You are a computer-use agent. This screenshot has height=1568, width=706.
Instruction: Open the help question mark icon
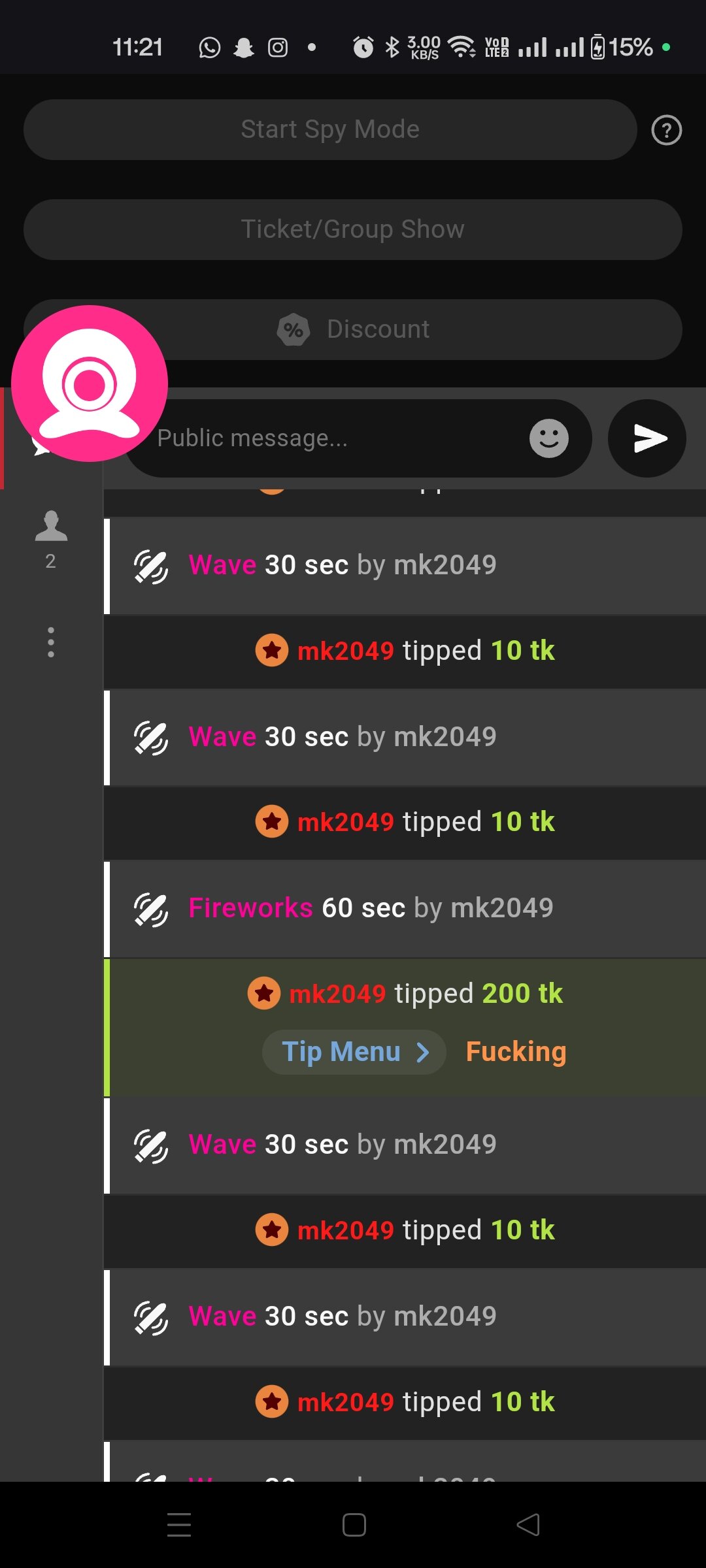click(666, 130)
